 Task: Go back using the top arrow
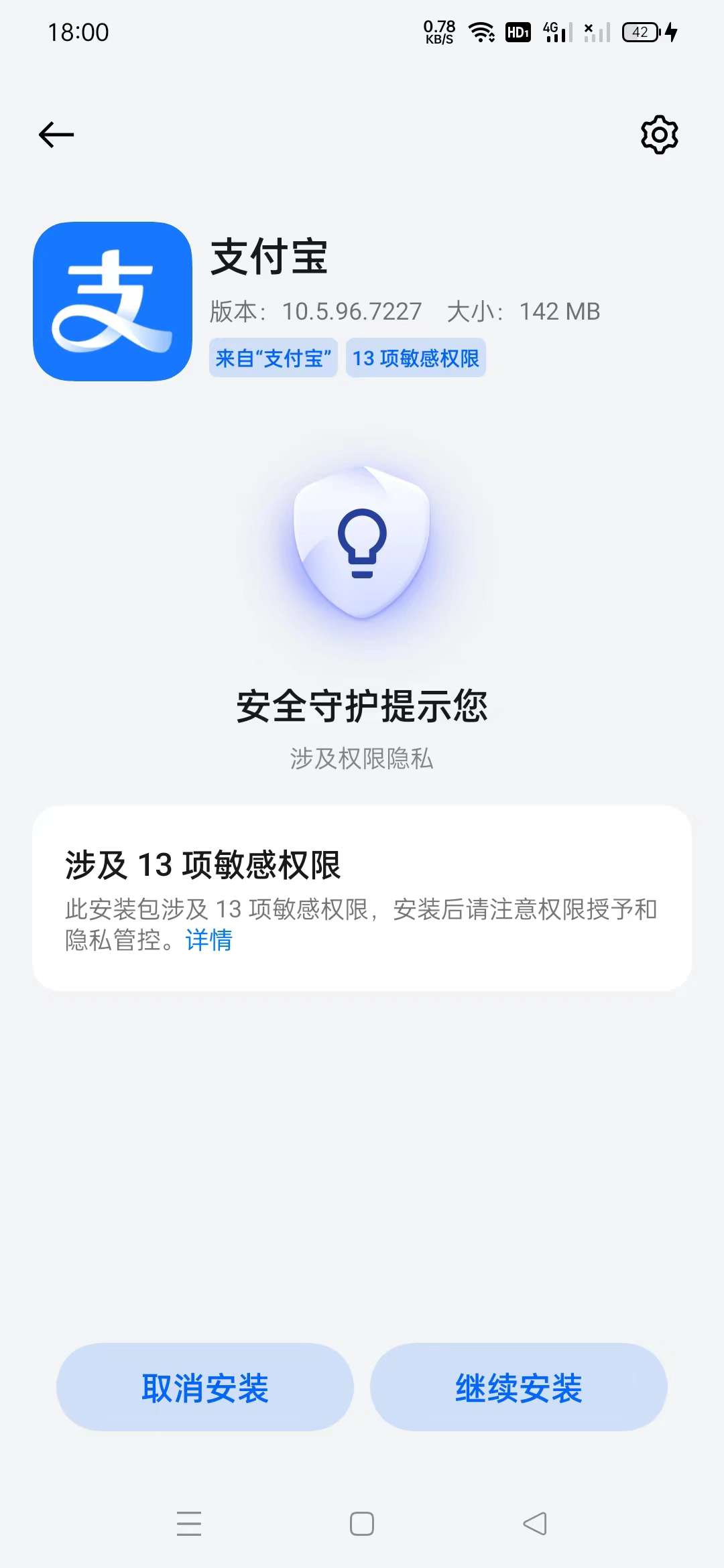pos(56,135)
